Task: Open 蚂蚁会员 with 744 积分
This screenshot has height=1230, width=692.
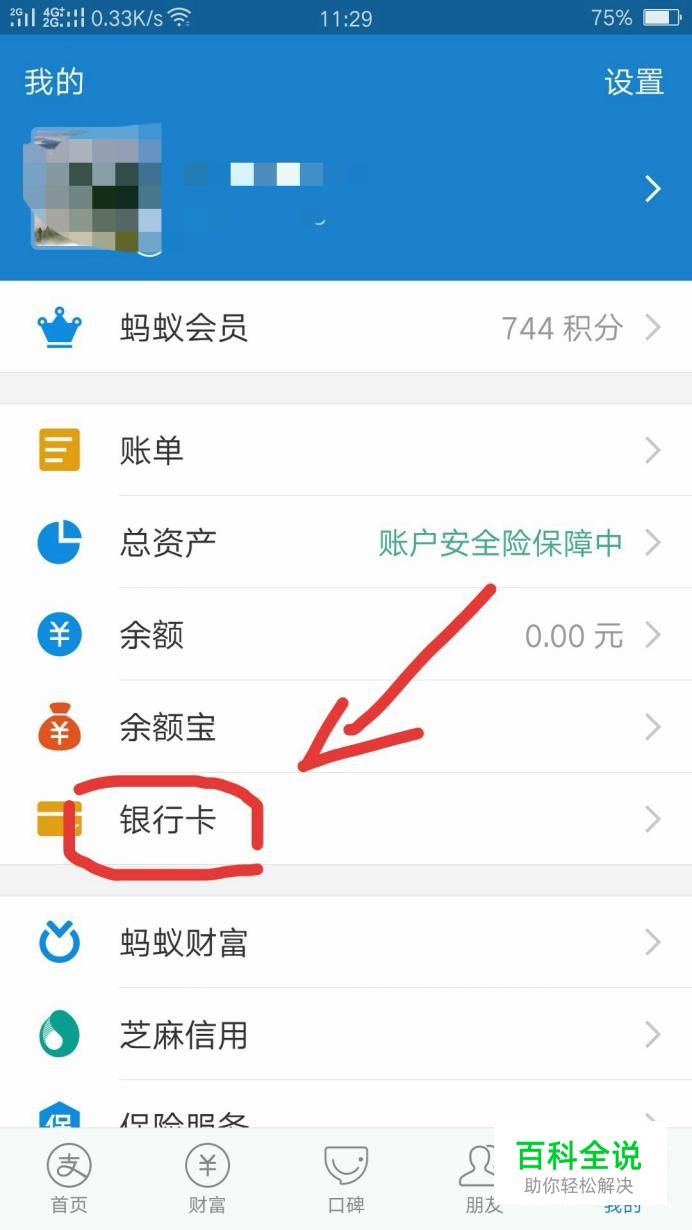Action: click(x=345, y=328)
